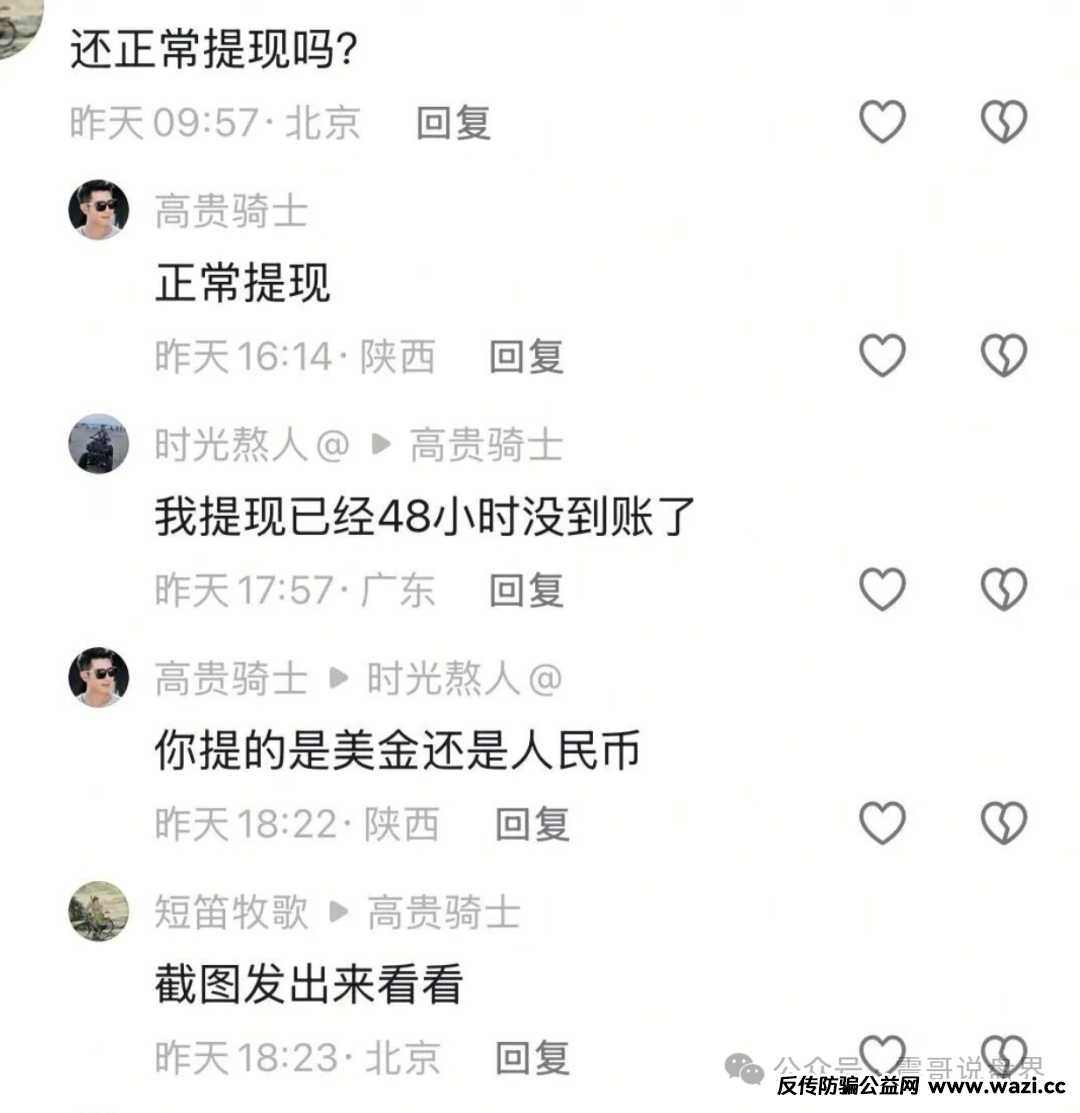Dislike the comment "我提现已经48小时没到账了"
1080x1113 pixels.
pyautogui.click(x=1003, y=589)
